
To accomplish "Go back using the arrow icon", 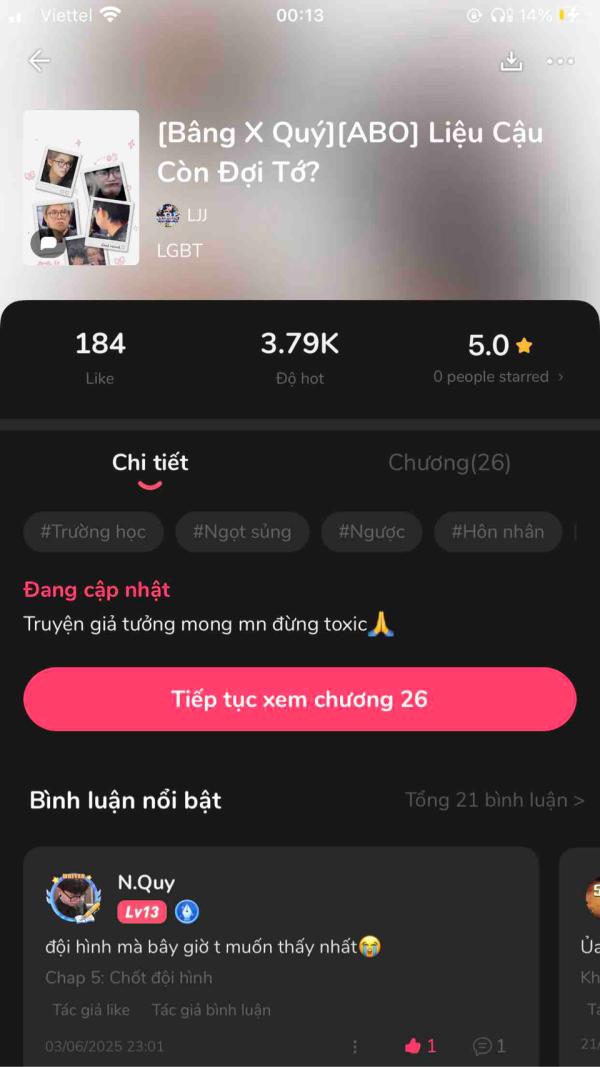I will (x=39, y=61).
